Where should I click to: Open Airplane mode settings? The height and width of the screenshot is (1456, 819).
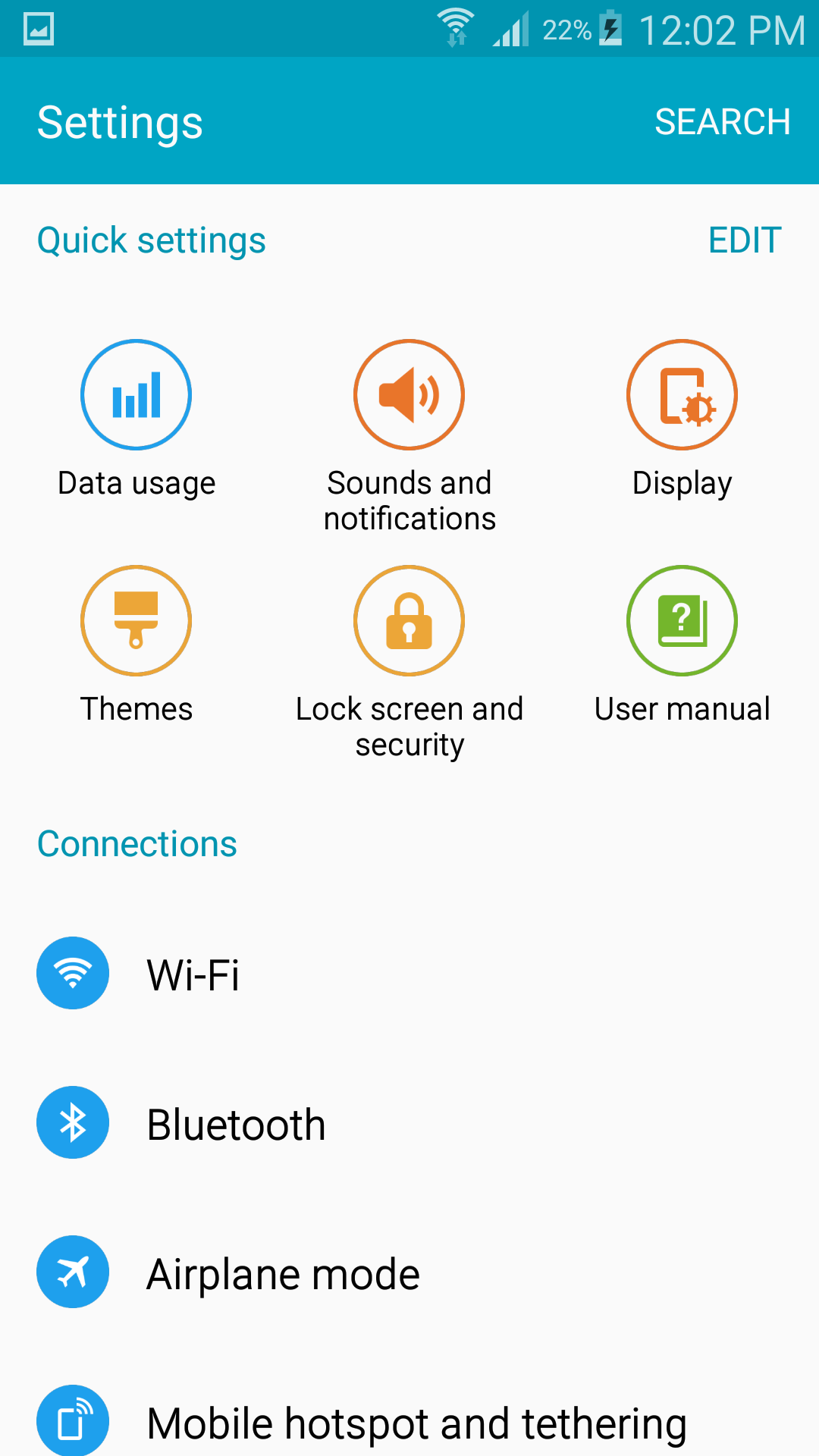point(409,1272)
